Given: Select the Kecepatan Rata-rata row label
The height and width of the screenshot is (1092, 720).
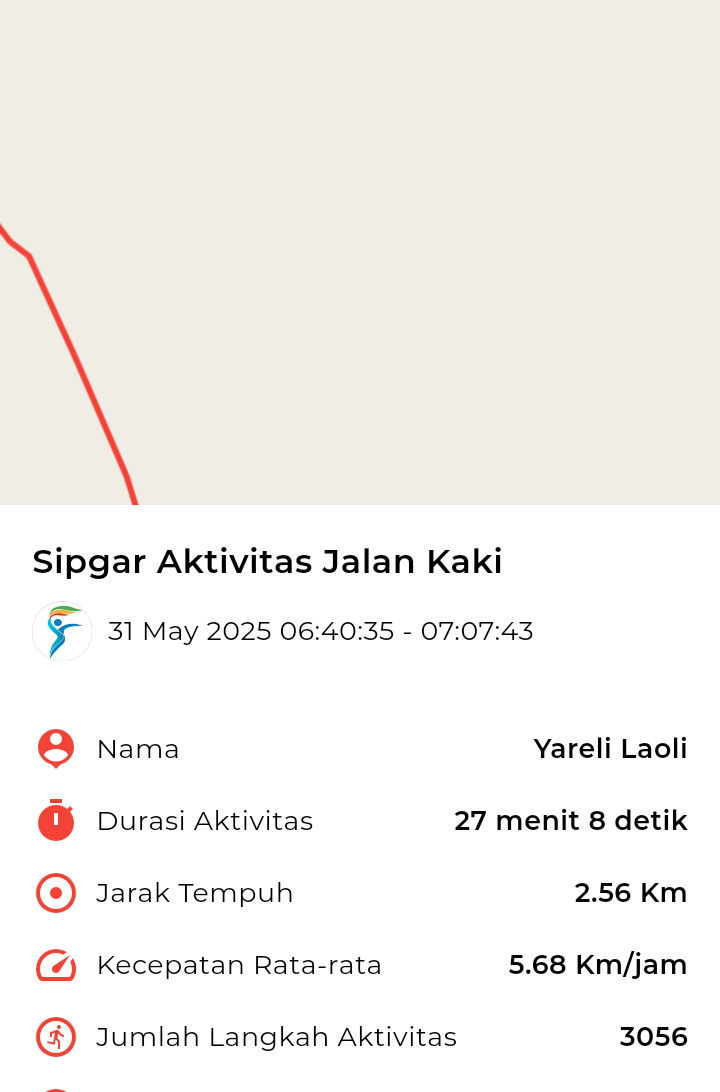Looking at the screenshot, I should [x=238, y=965].
